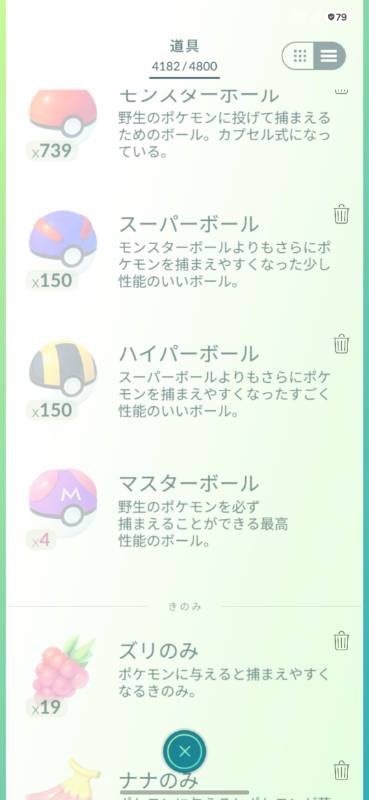
Task: Discard ハイパーボール with its trash icon
Action: coord(341,344)
